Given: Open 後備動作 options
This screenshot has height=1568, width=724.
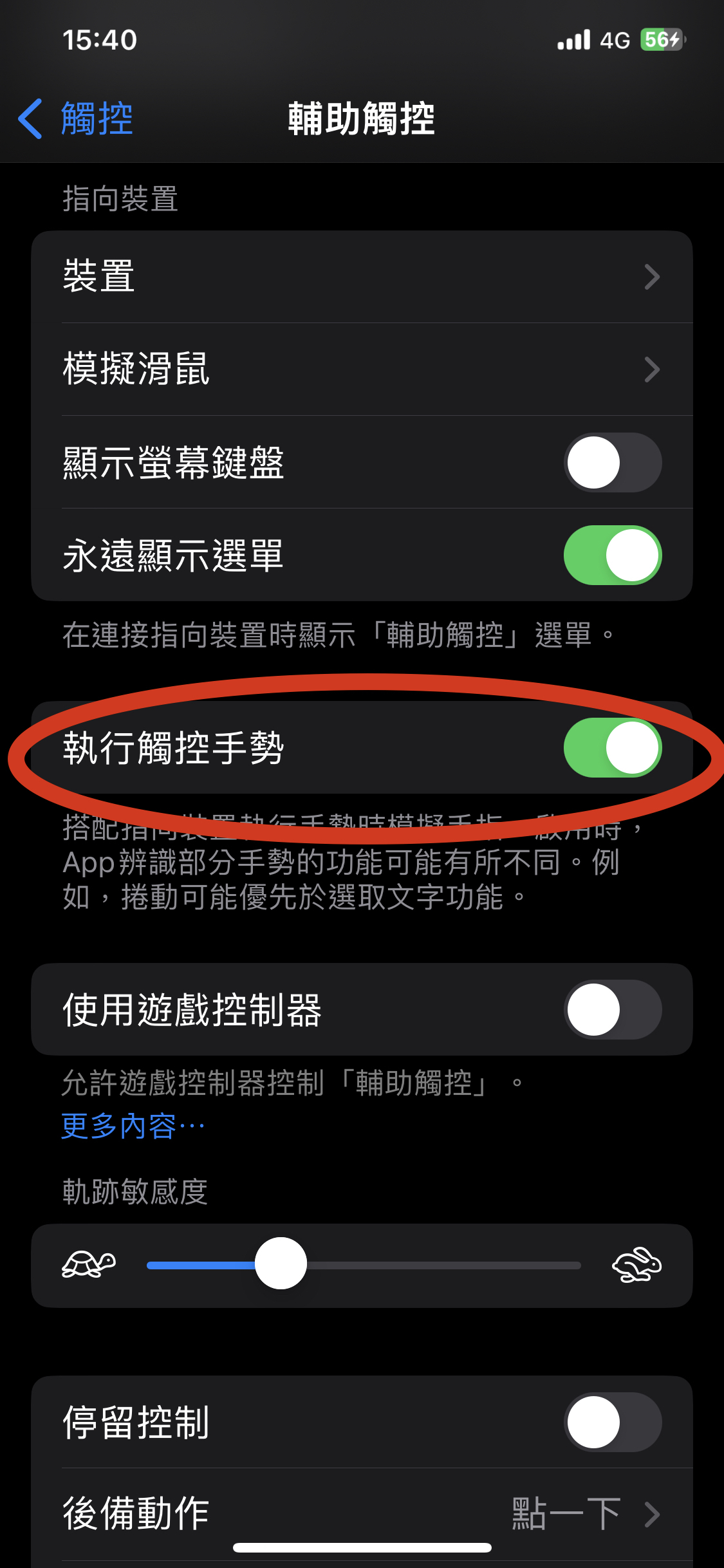Looking at the screenshot, I should tap(360, 1513).
